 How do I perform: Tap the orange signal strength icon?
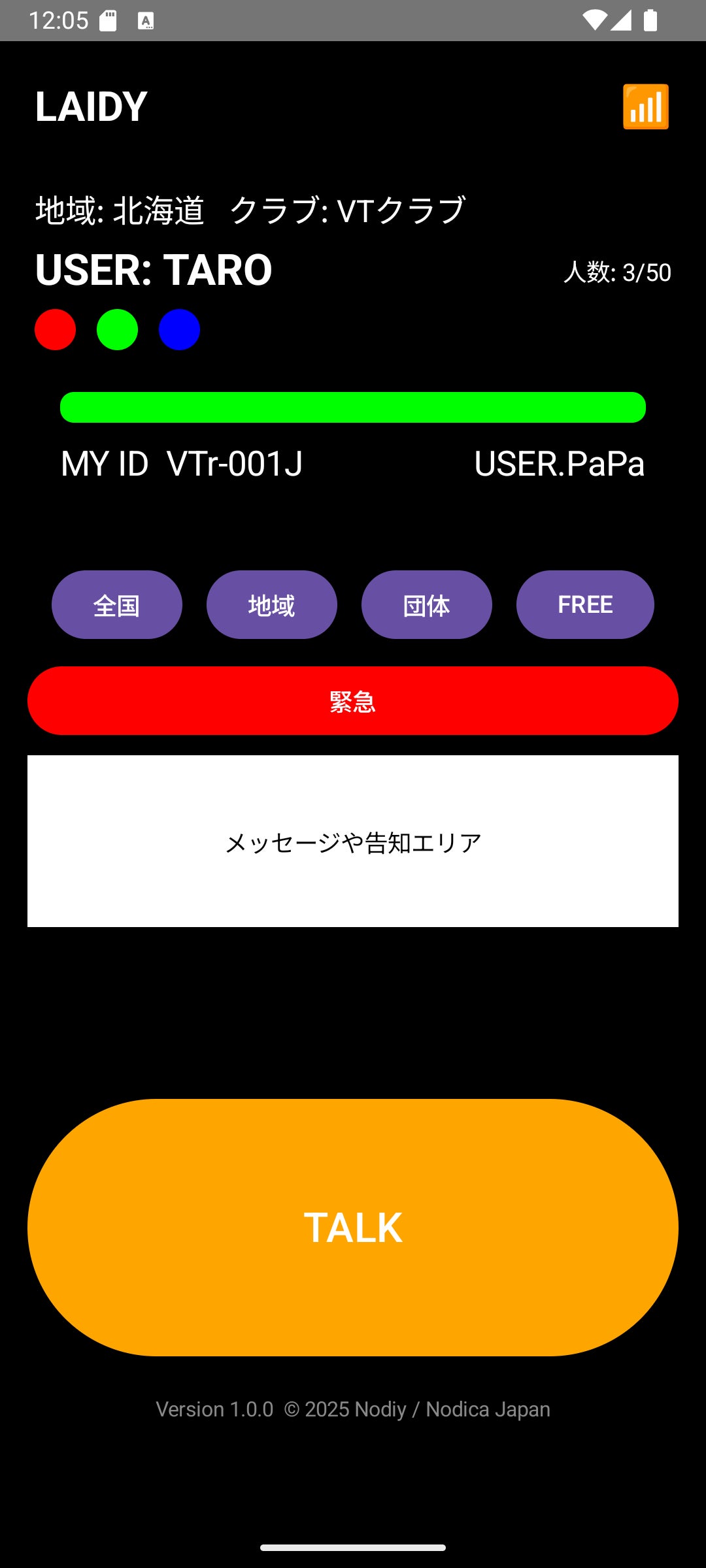click(x=645, y=106)
